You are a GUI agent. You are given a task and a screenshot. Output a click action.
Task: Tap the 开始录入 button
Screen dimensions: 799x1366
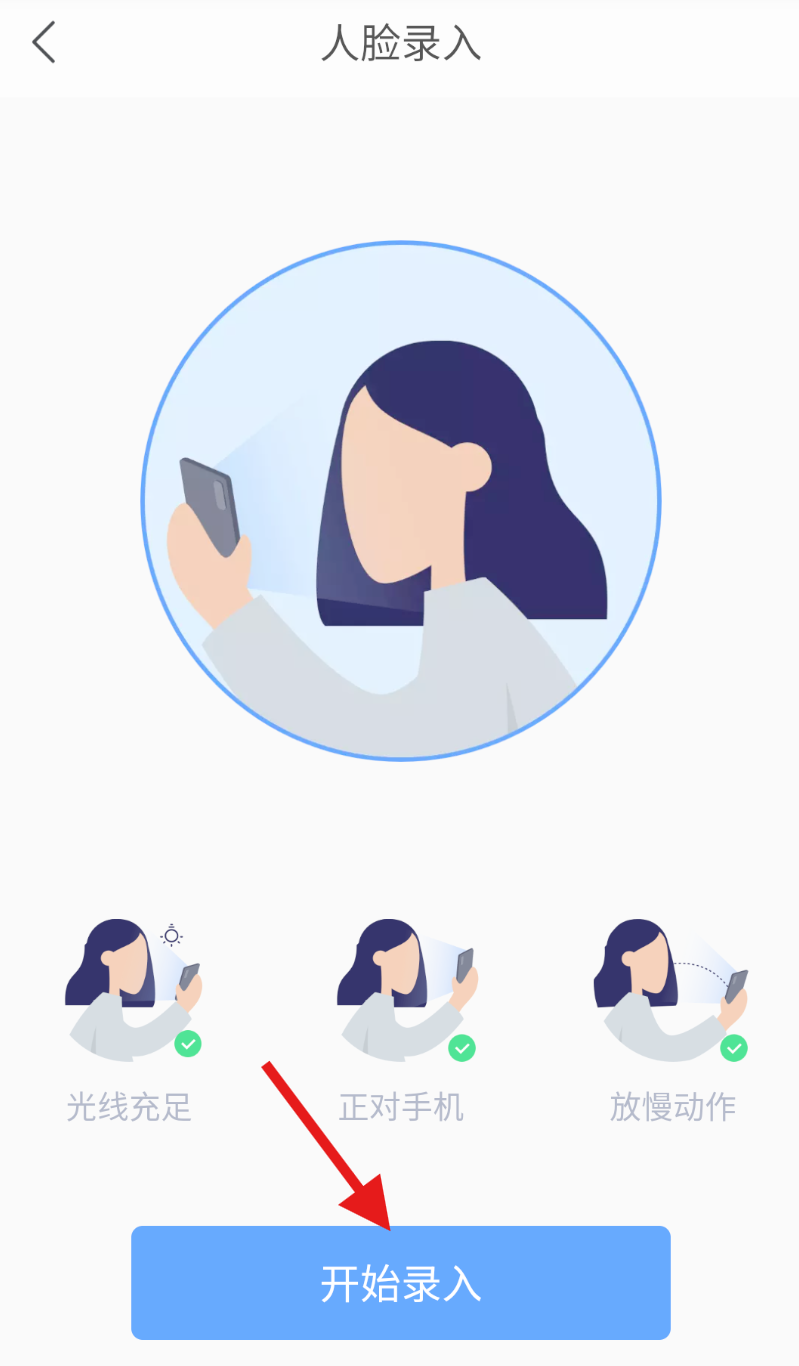400,1282
